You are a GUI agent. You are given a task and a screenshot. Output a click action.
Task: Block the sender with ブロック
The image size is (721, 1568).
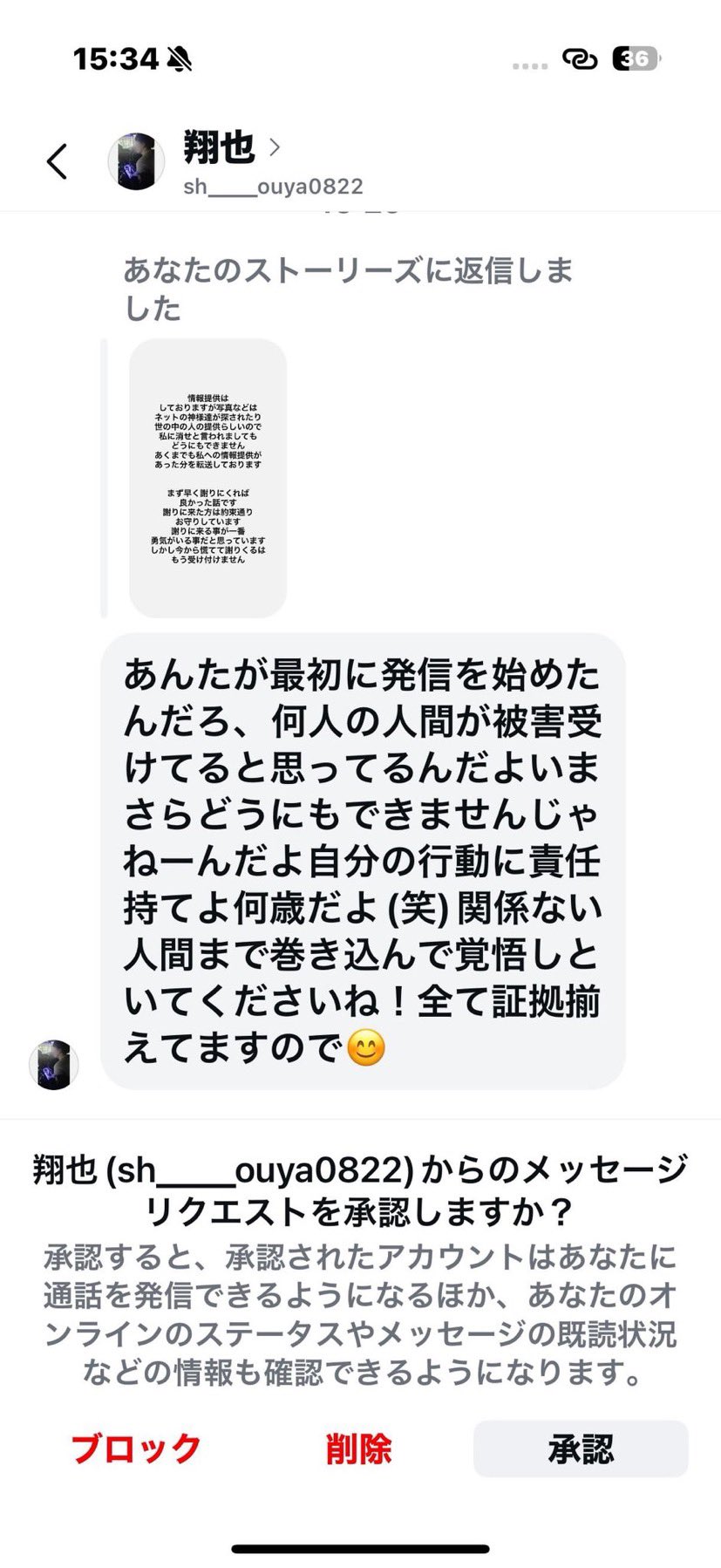(x=136, y=1449)
